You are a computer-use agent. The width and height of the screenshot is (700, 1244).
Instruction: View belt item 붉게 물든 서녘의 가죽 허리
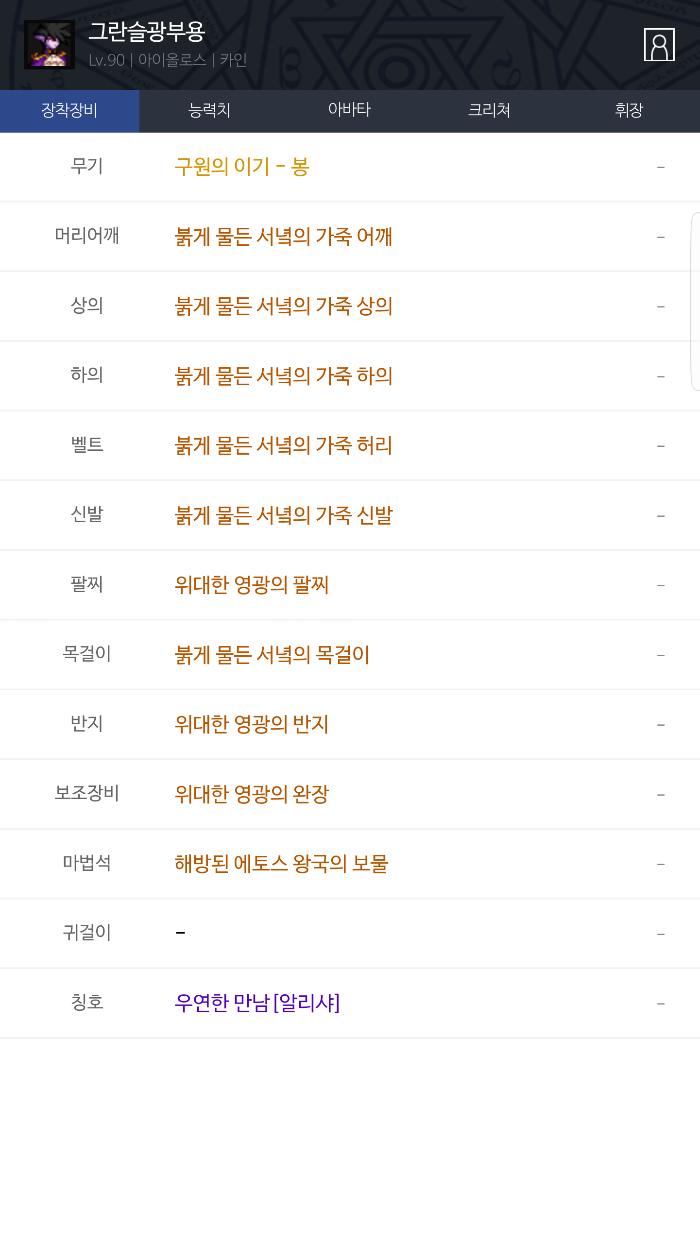tap(283, 446)
